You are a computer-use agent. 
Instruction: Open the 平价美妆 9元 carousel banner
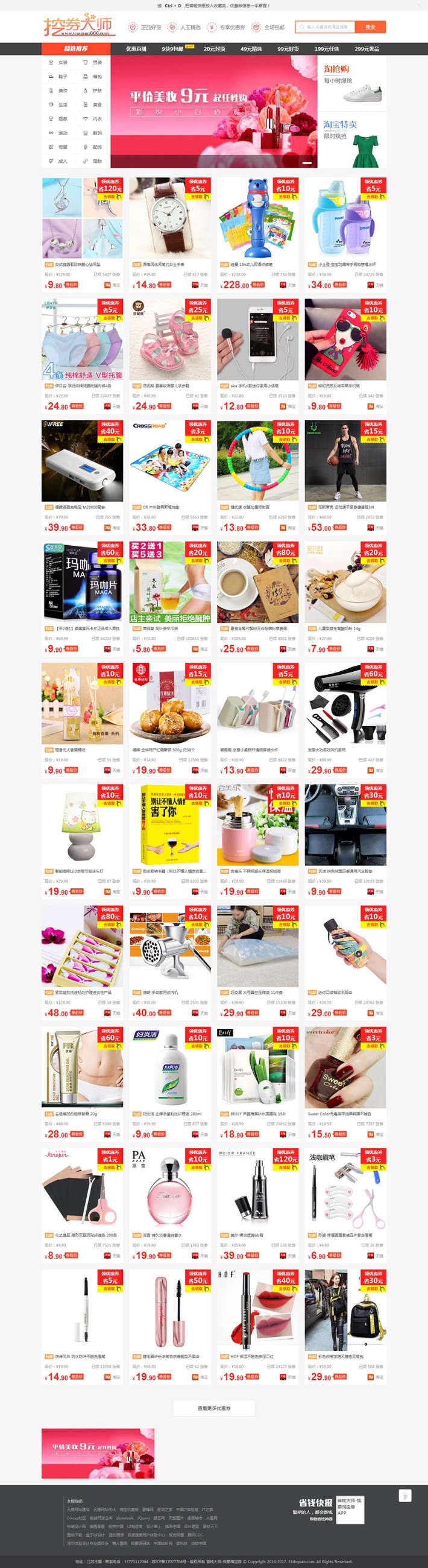tap(213, 110)
